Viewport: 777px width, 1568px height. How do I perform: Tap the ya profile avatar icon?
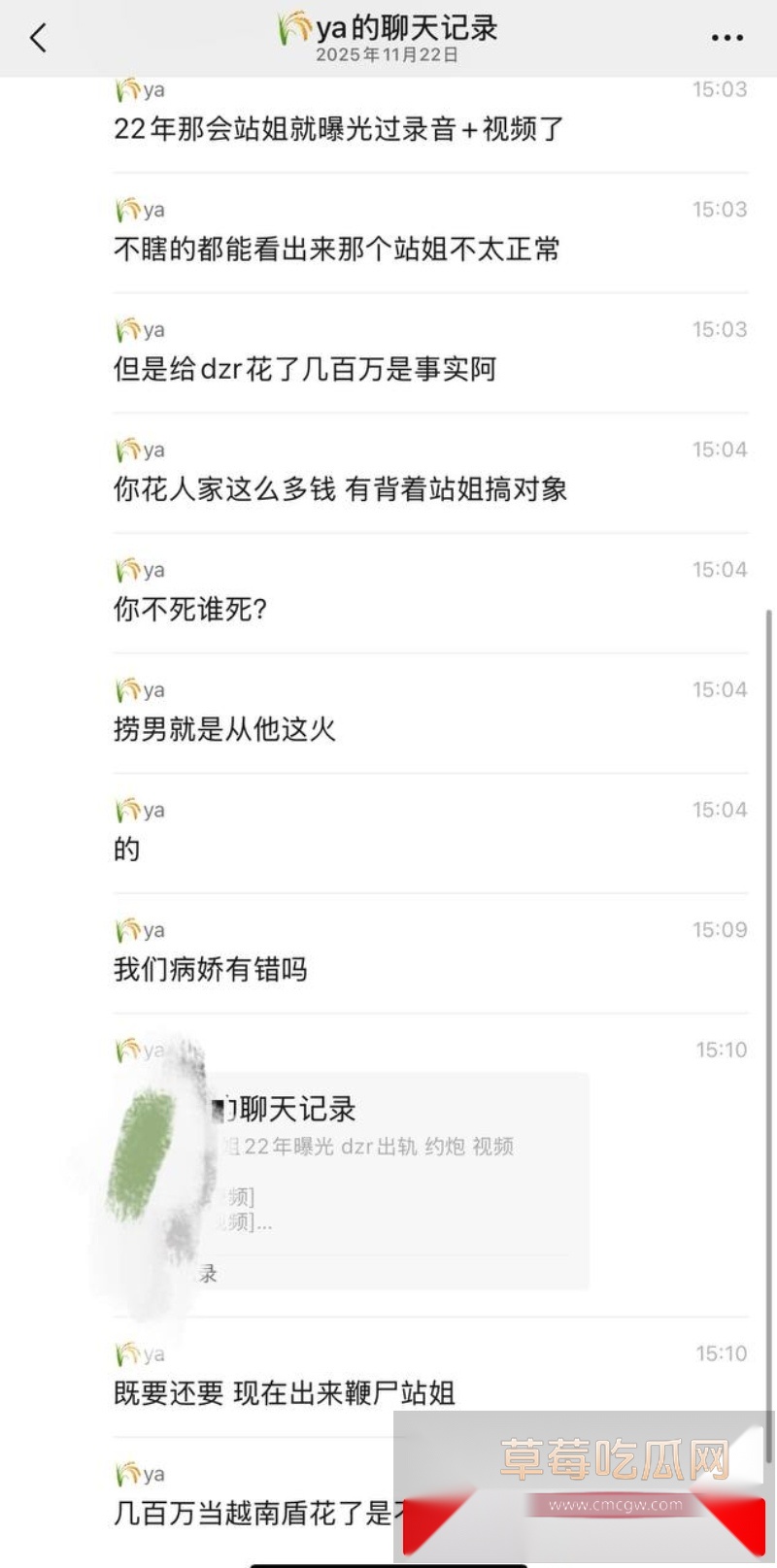[x=126, y=89]
